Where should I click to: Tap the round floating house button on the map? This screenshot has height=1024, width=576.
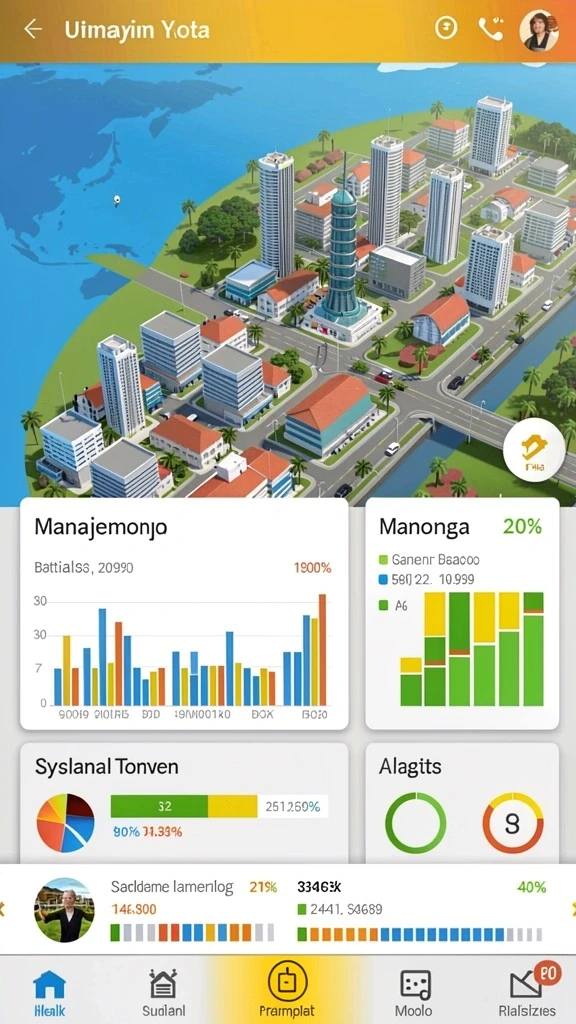tap(534, 450)
